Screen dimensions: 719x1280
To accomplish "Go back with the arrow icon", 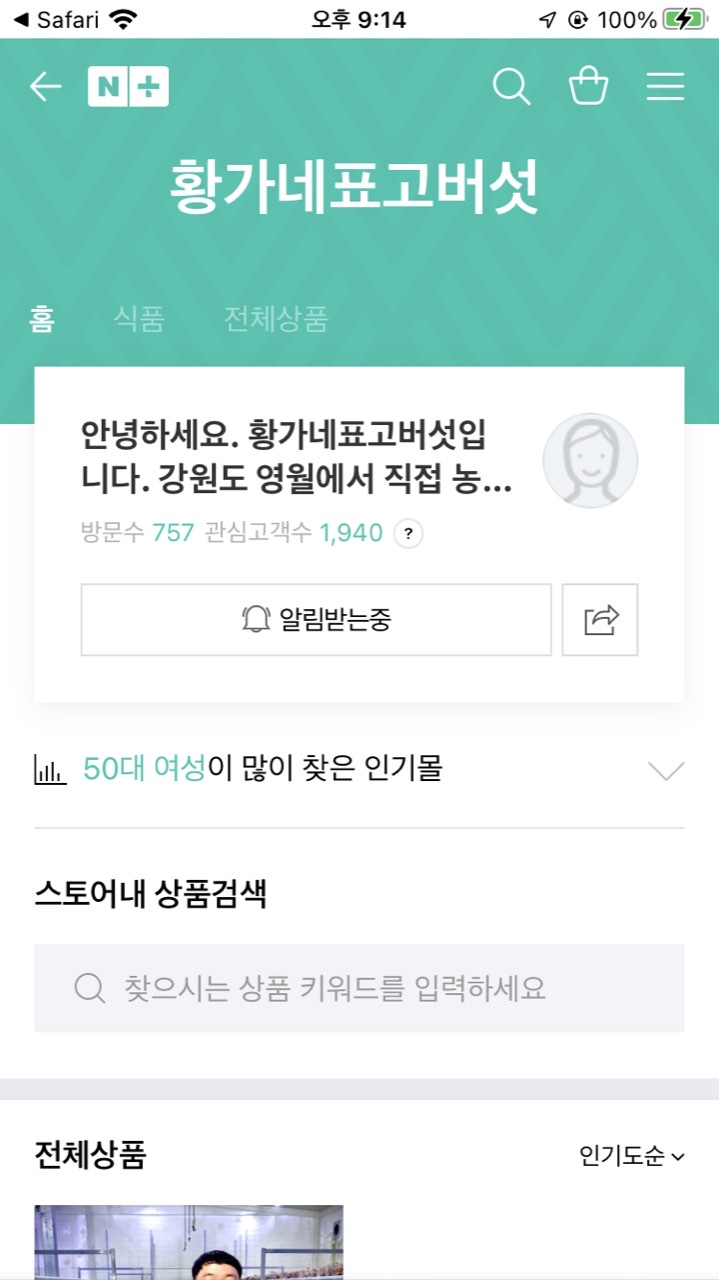I will (45, 87).
